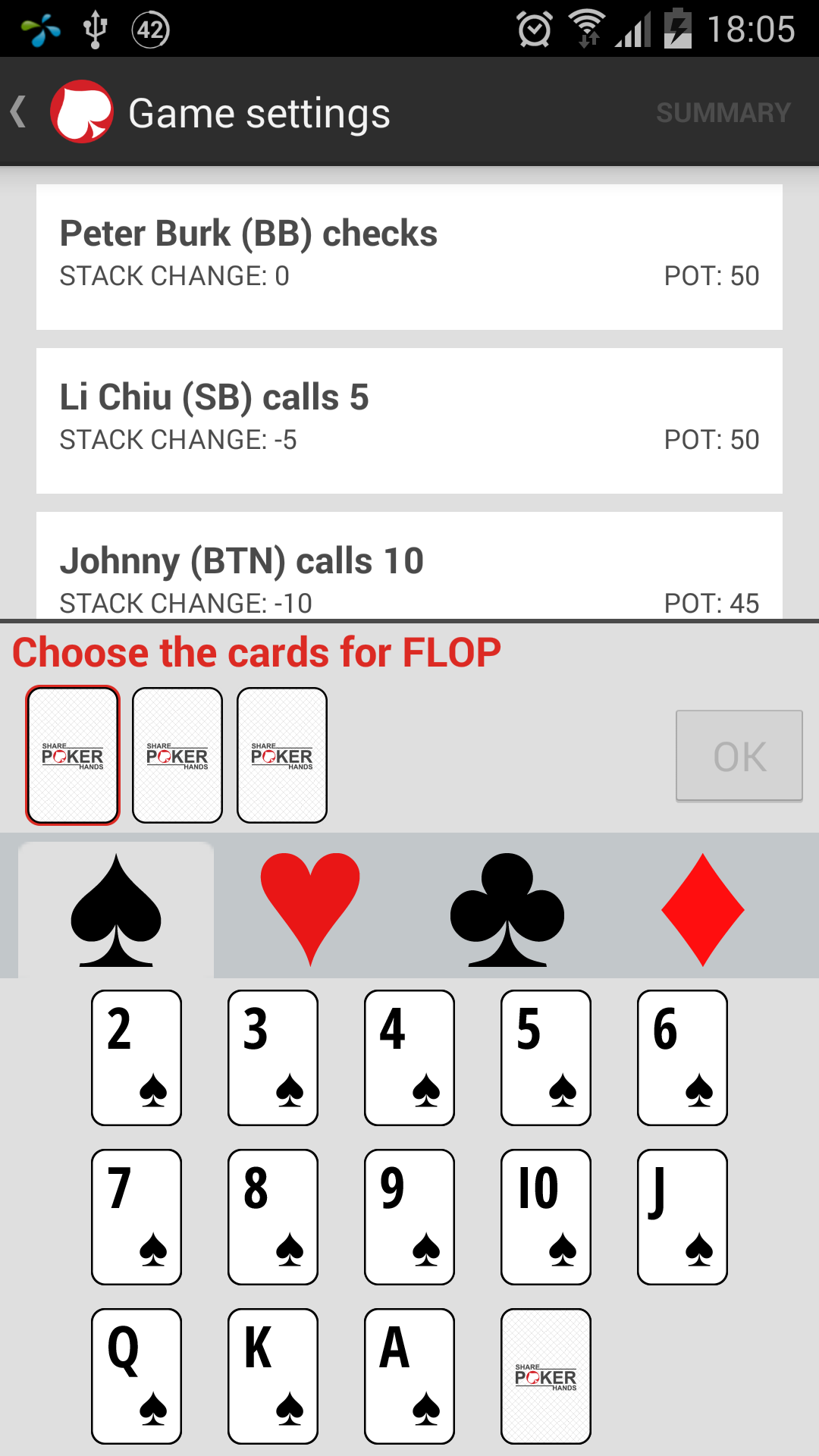Open the Li Chiu (SB) calls 5 entry
Viewport: 819px width, 1456px height.
(409, 421)
